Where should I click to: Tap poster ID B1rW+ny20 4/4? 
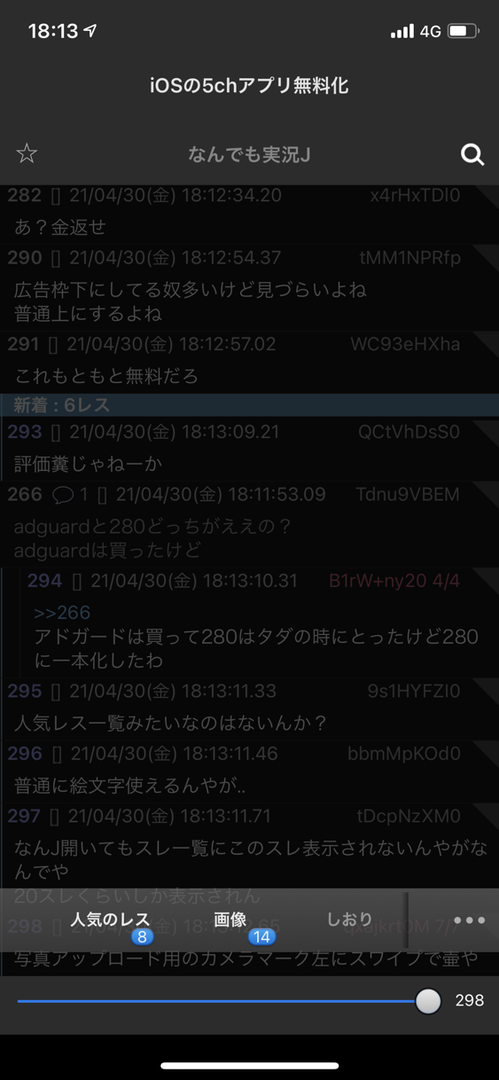pos(394,581)
